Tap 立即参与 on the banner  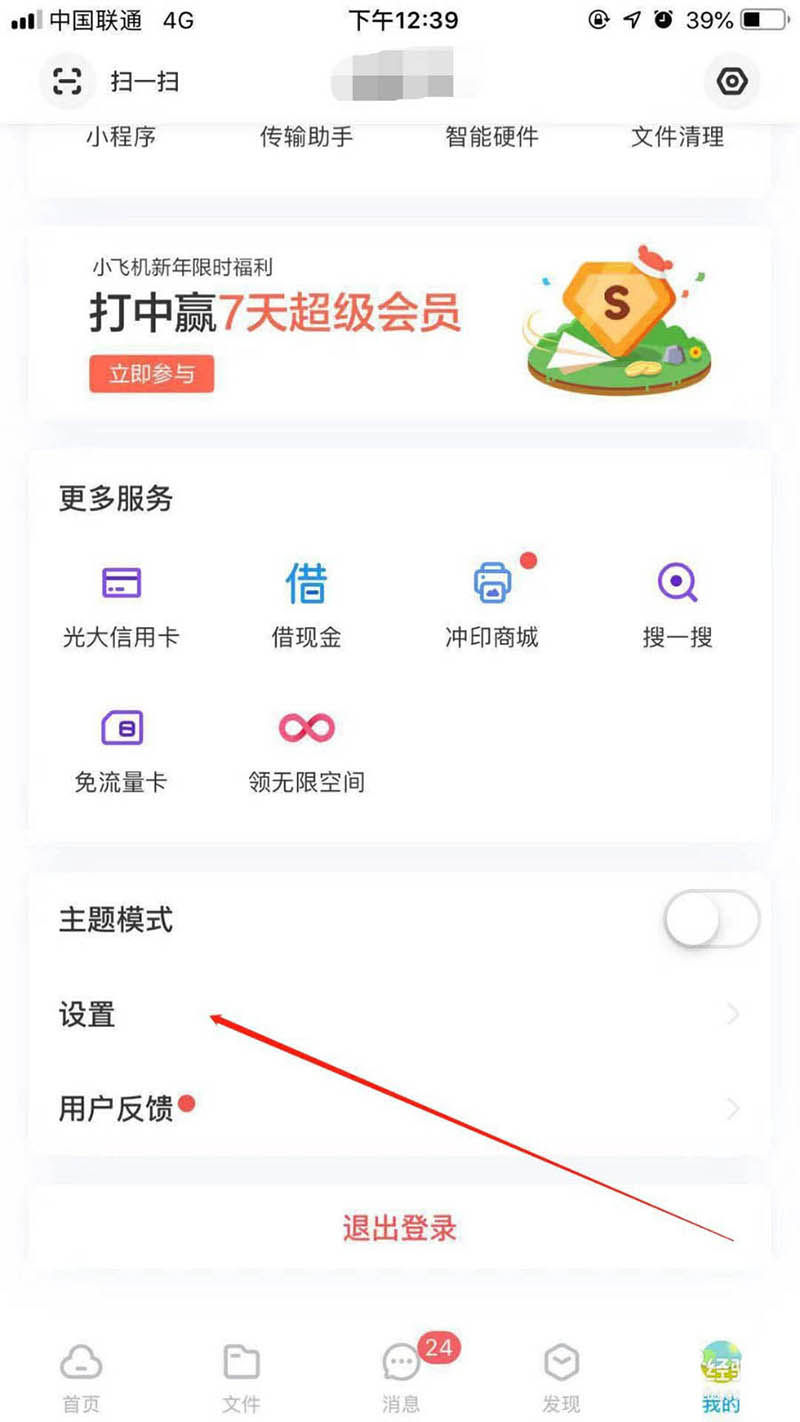click(151, 373)
